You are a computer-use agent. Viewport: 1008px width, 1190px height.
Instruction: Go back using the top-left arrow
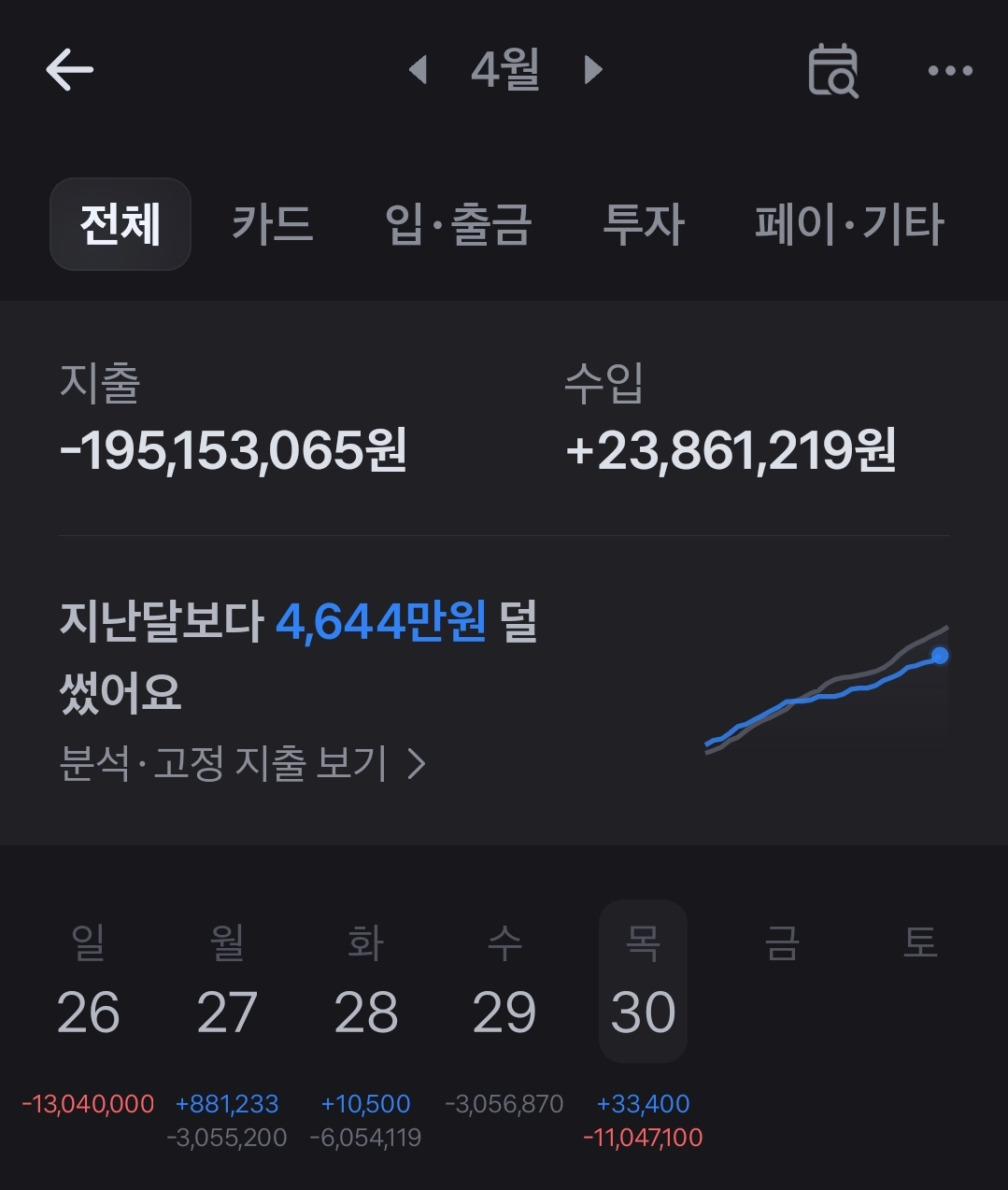pyautogui.click(x=69, y=70)
